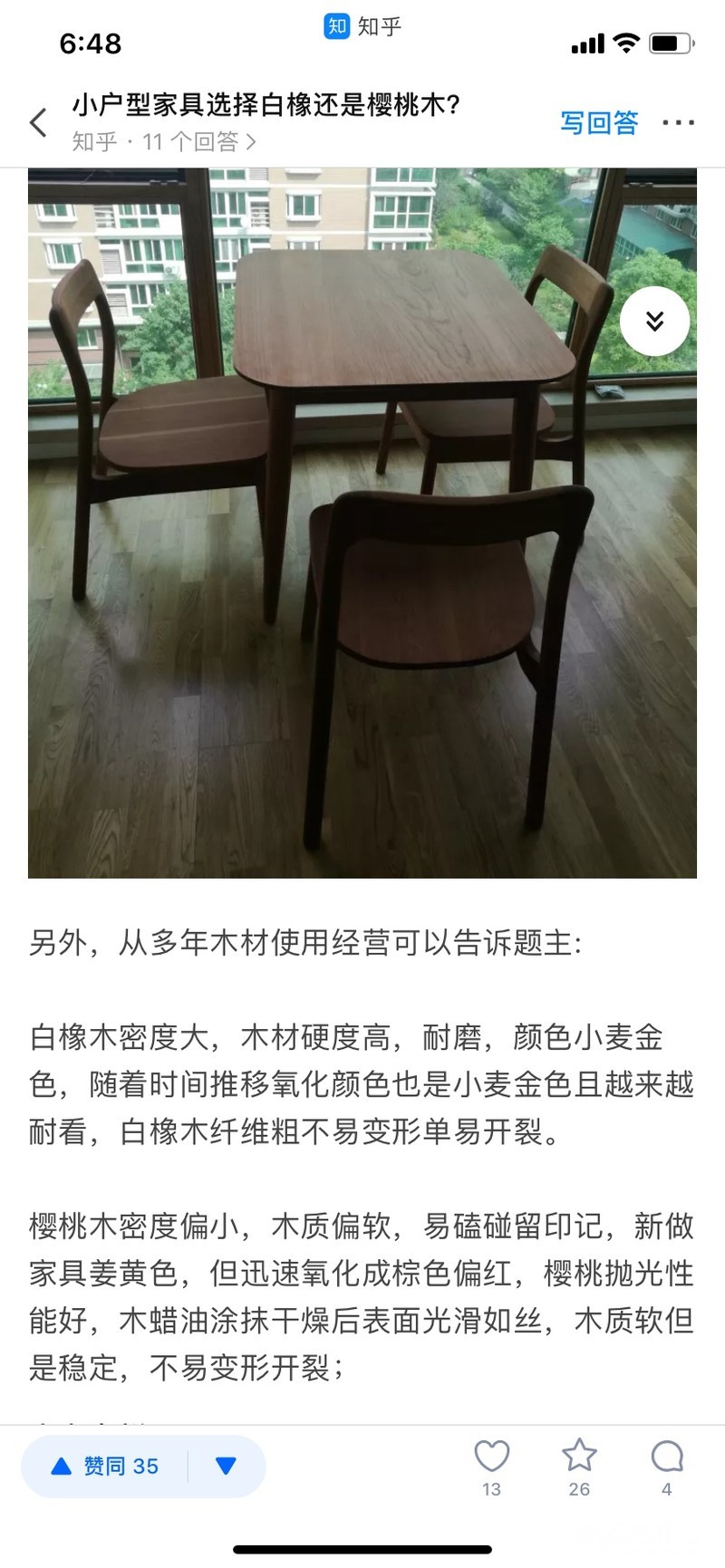The image size is (725, 1568).
Task: Go back using the top-left arrow
Action: (38, 122)
